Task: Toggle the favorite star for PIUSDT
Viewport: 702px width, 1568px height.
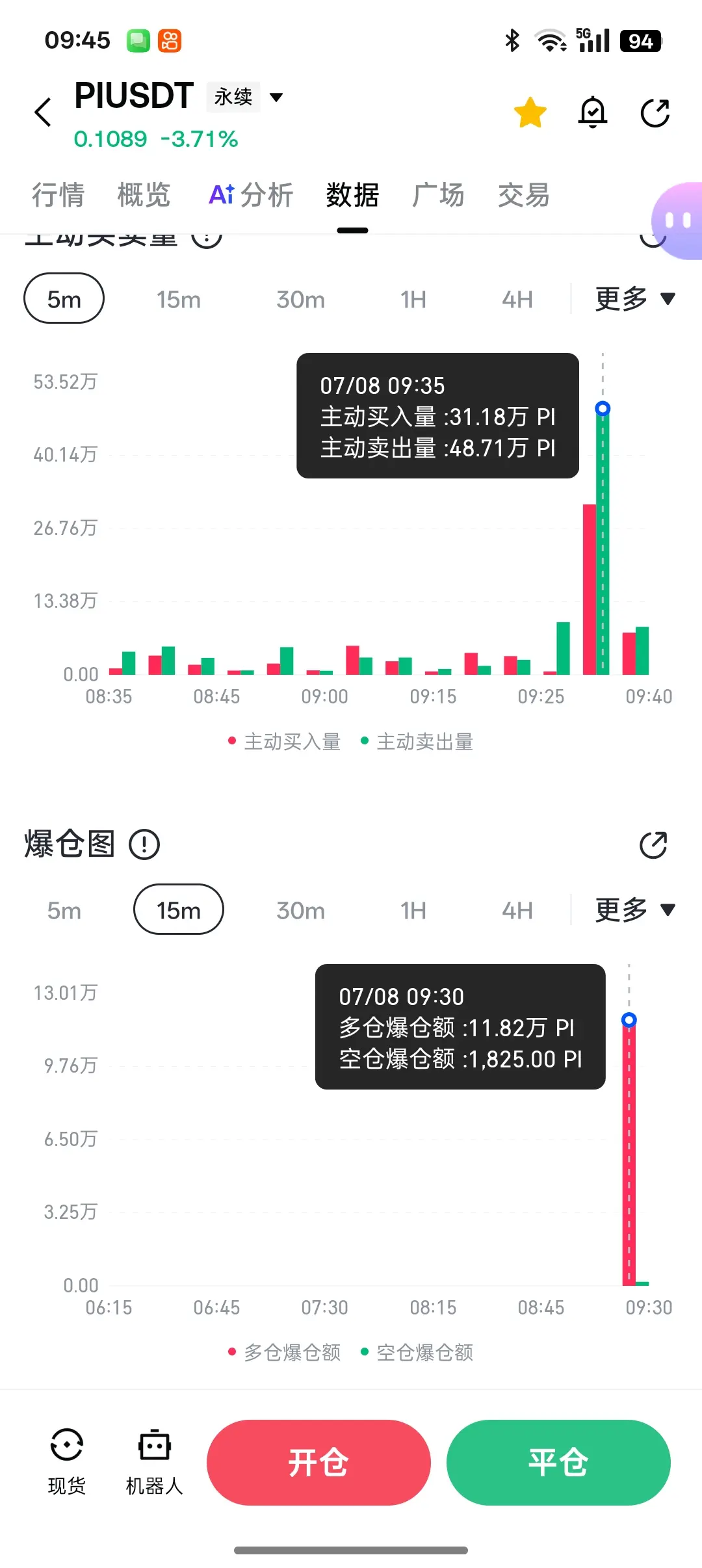Action: tap(530, 112)
